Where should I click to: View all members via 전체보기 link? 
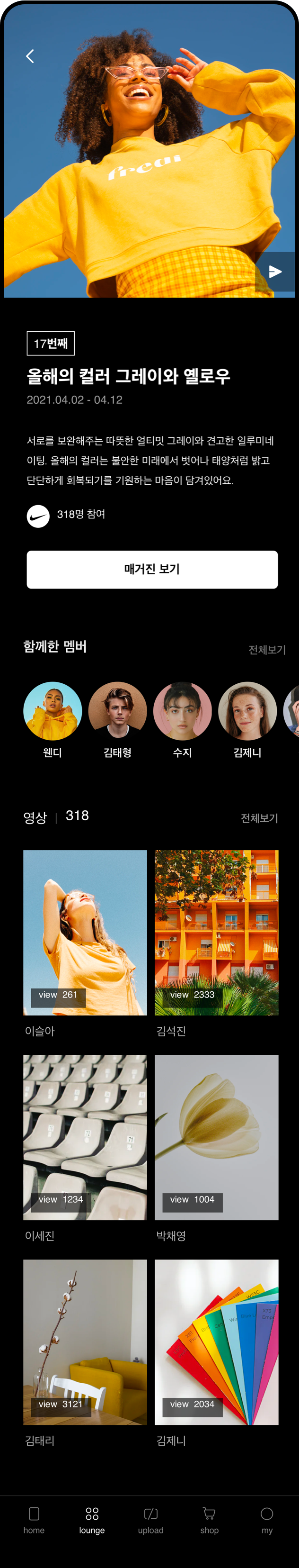267,650
